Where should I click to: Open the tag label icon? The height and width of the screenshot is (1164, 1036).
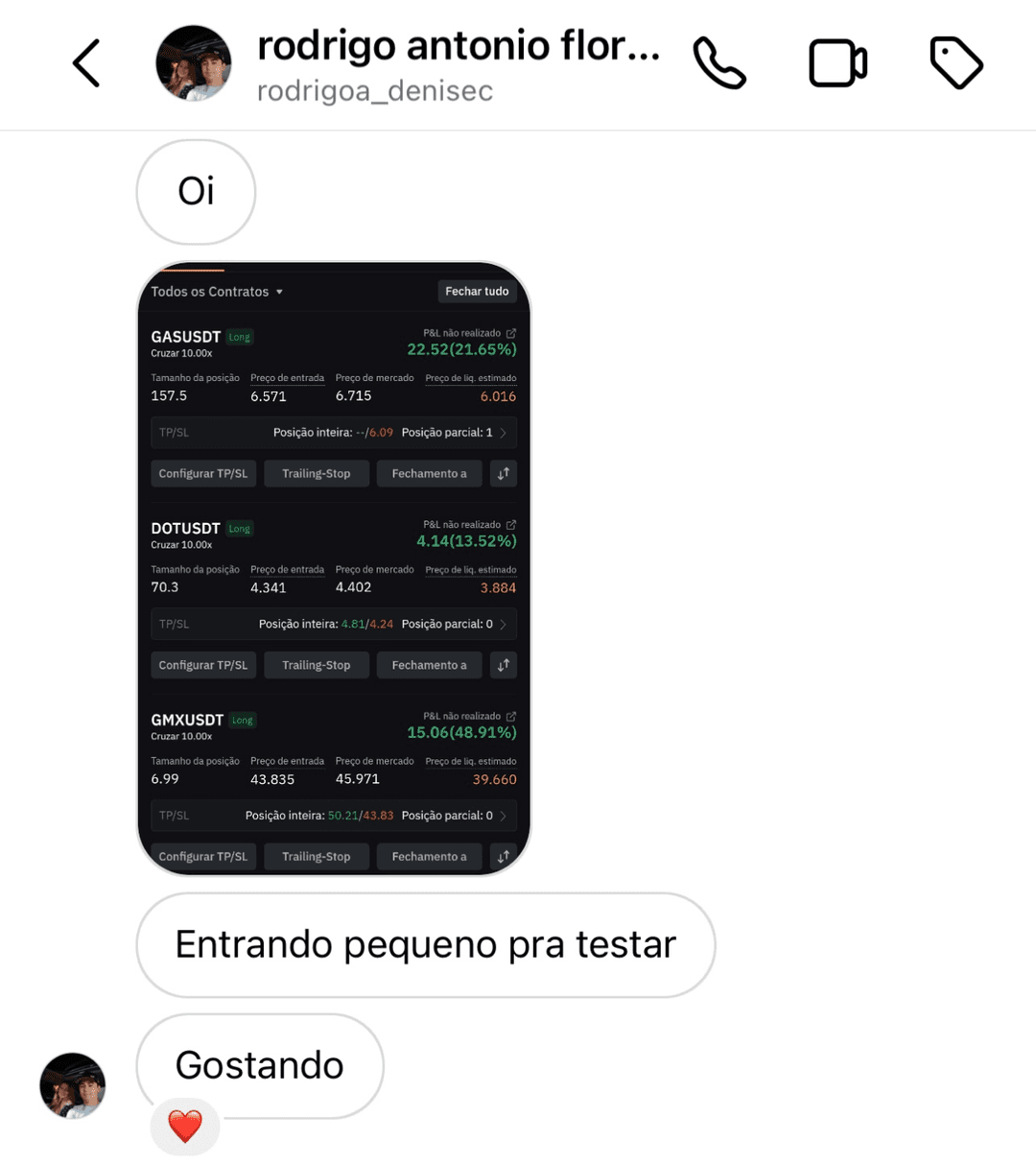click(x=956, y=63)
